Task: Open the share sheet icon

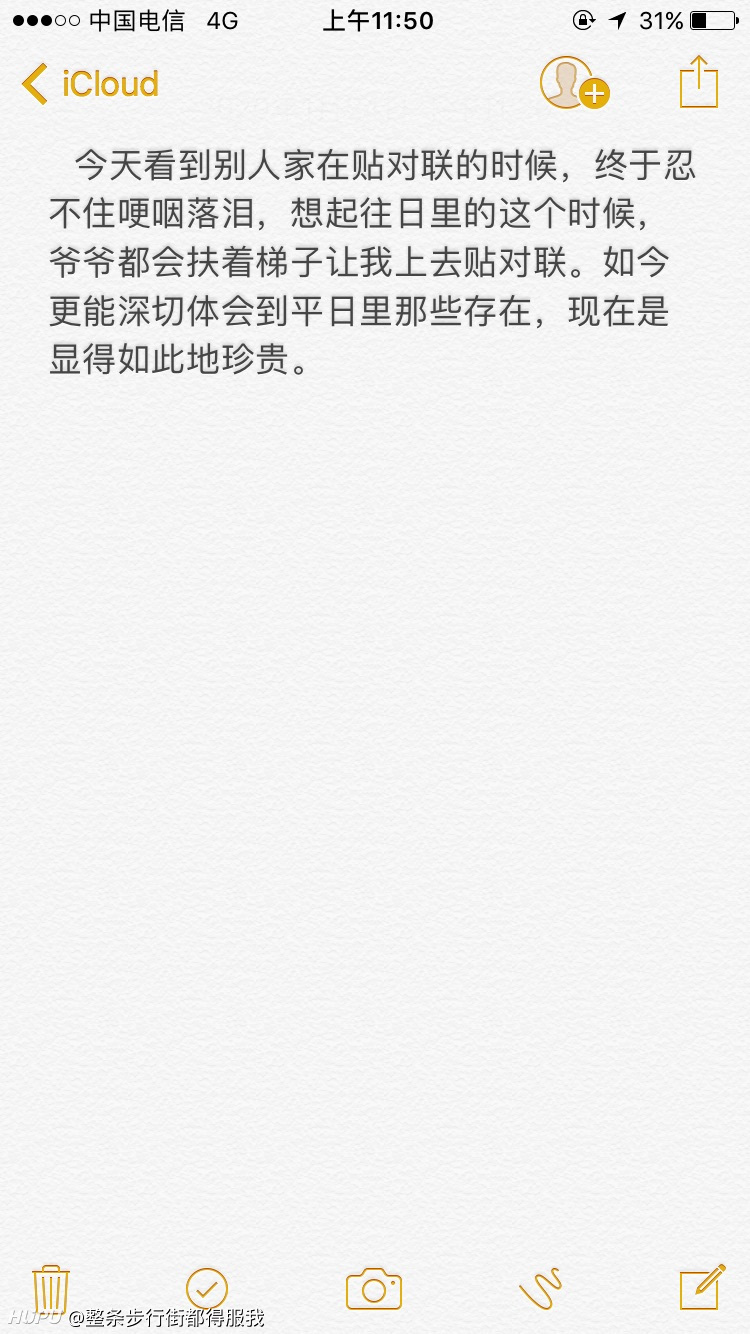Action: click(699, 81)
